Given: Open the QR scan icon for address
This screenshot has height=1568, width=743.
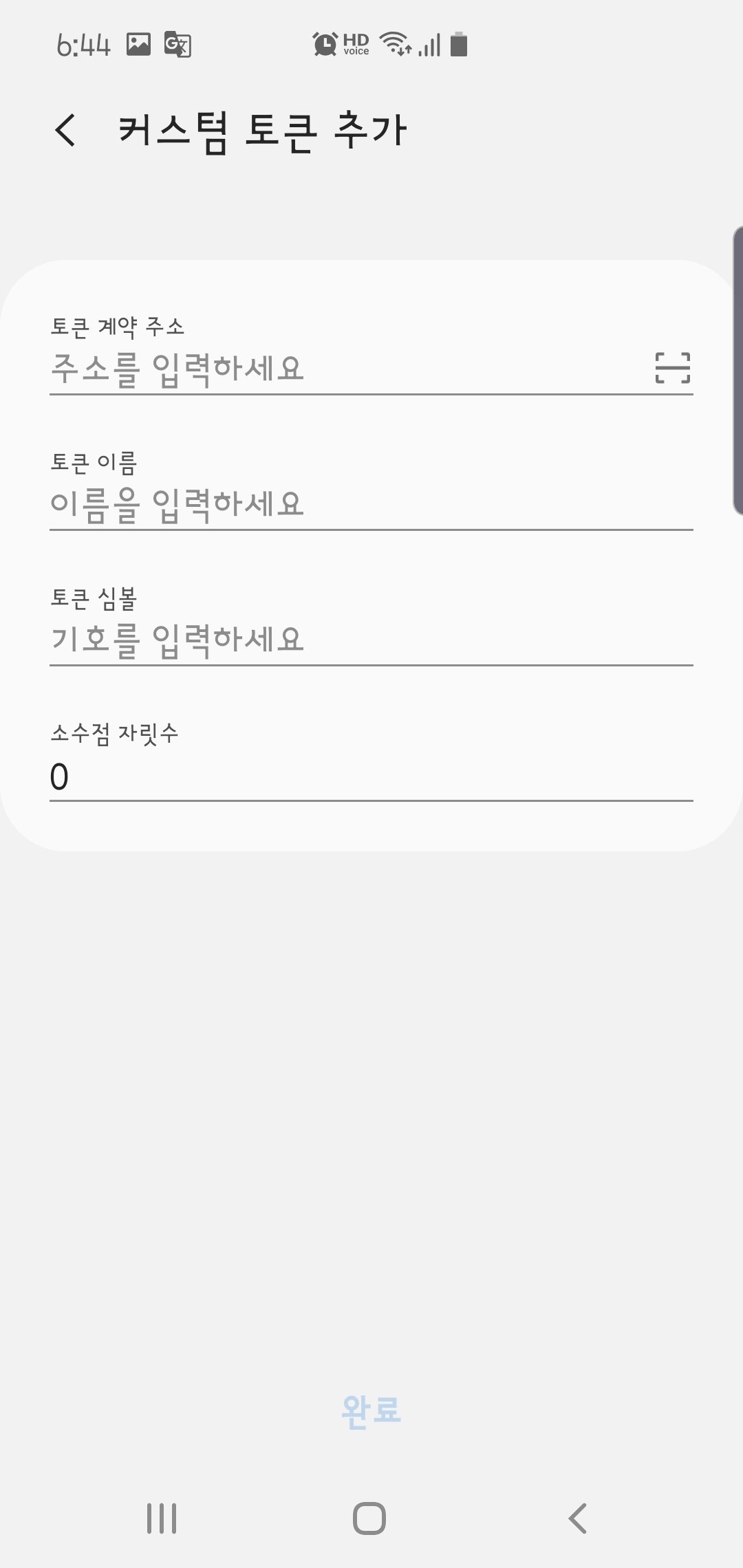Looking at the screenshot, I should (x=672, y=368).
